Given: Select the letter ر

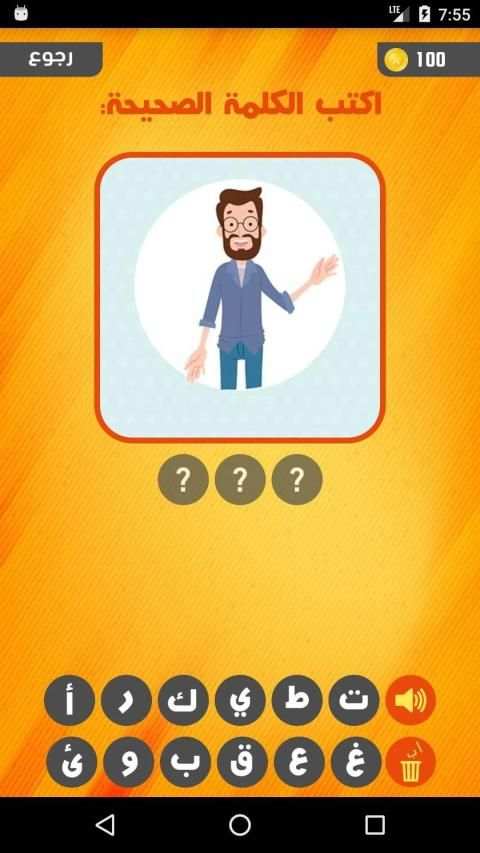Looking at the screenshot, I should (126, 700).
